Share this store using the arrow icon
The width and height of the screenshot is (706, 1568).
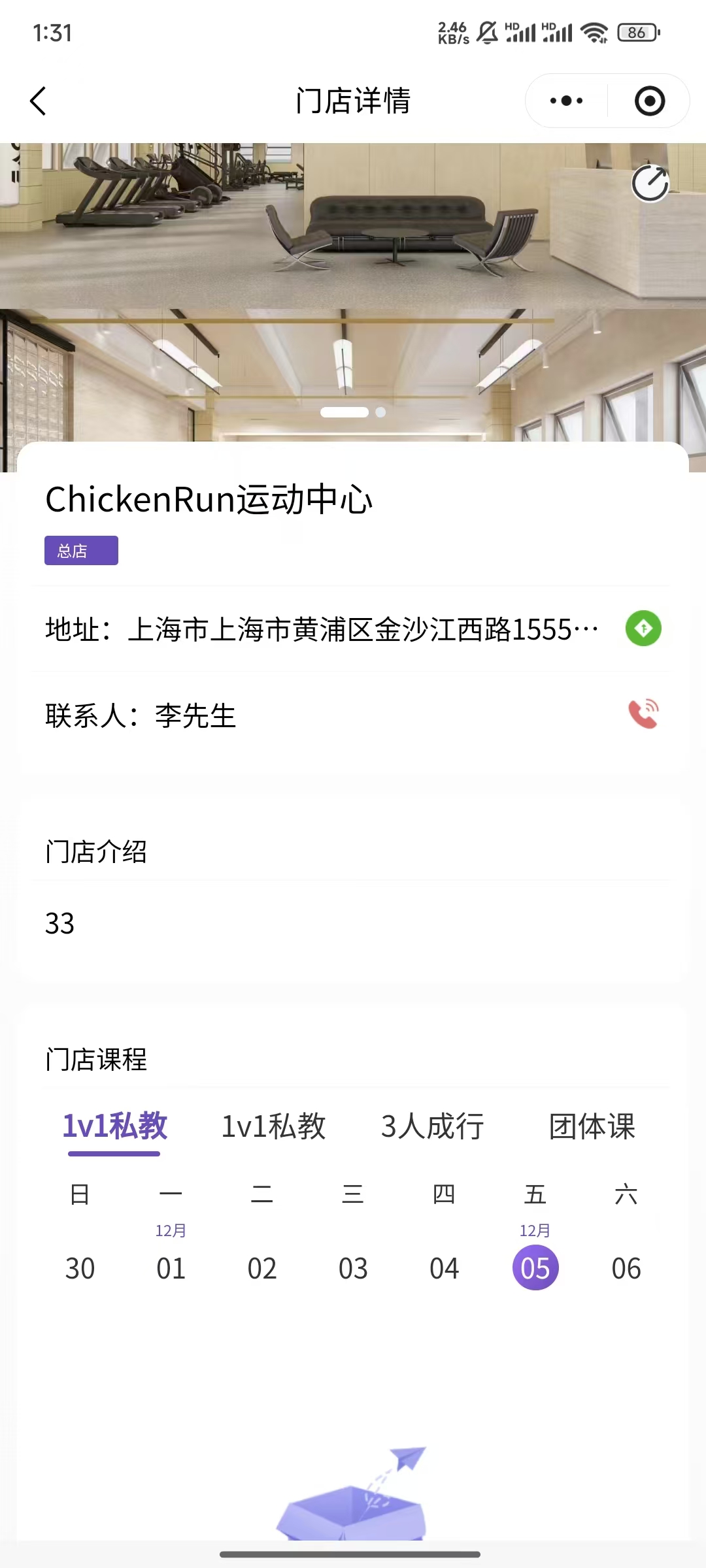click(x=650, y=184)
